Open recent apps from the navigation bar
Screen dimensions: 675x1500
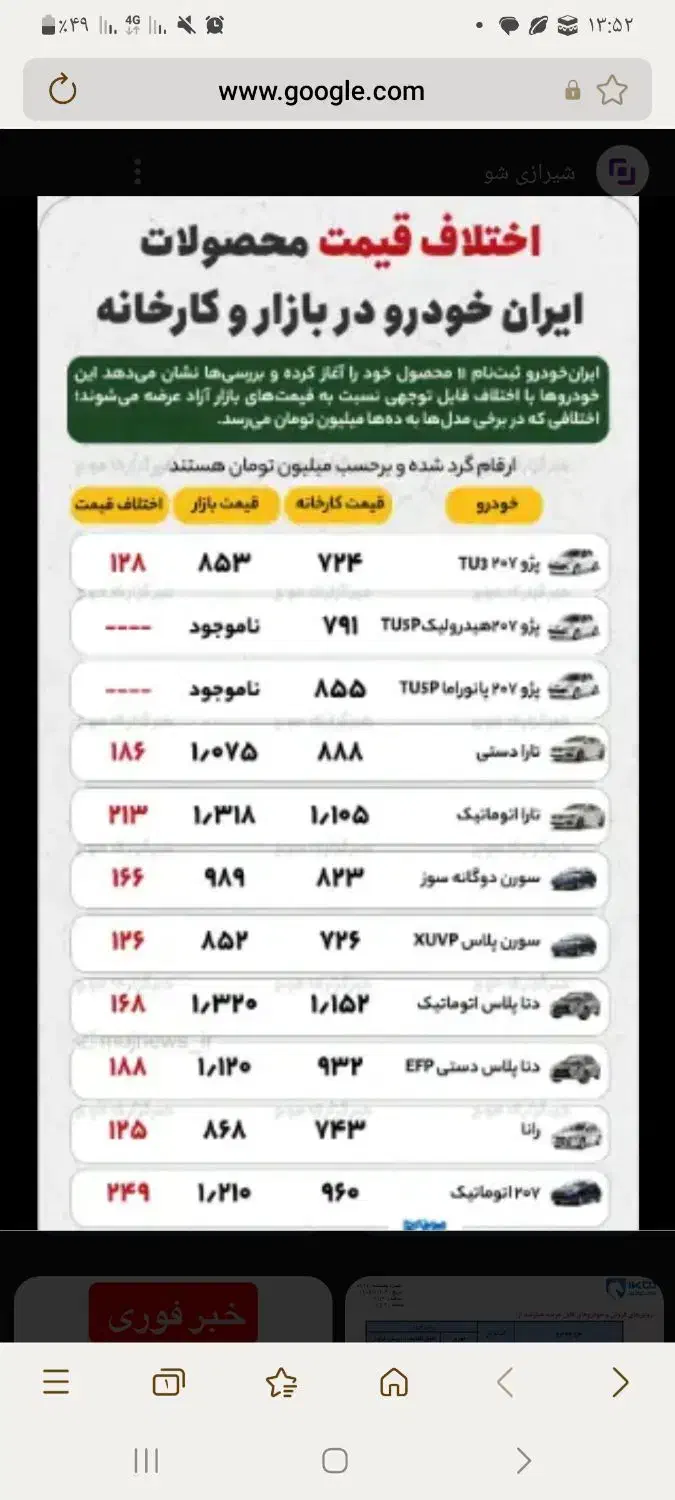coord(146,1461)
